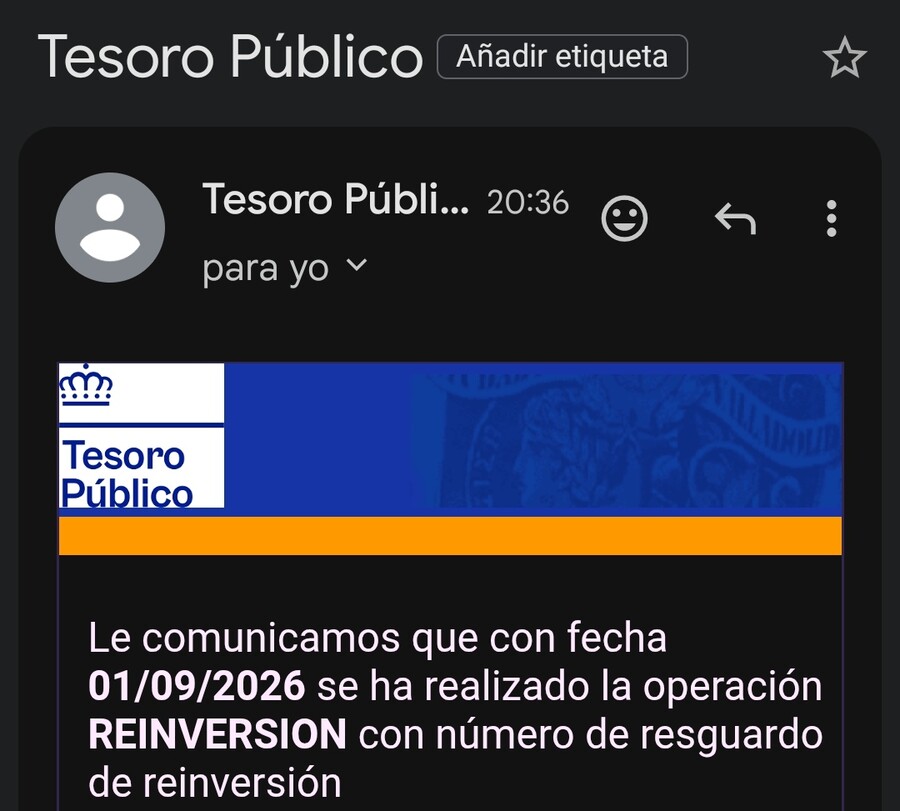Tap the Añadir etiqueta chip
This screenshot has width=900, height=811.
click(x=562, y=57)
